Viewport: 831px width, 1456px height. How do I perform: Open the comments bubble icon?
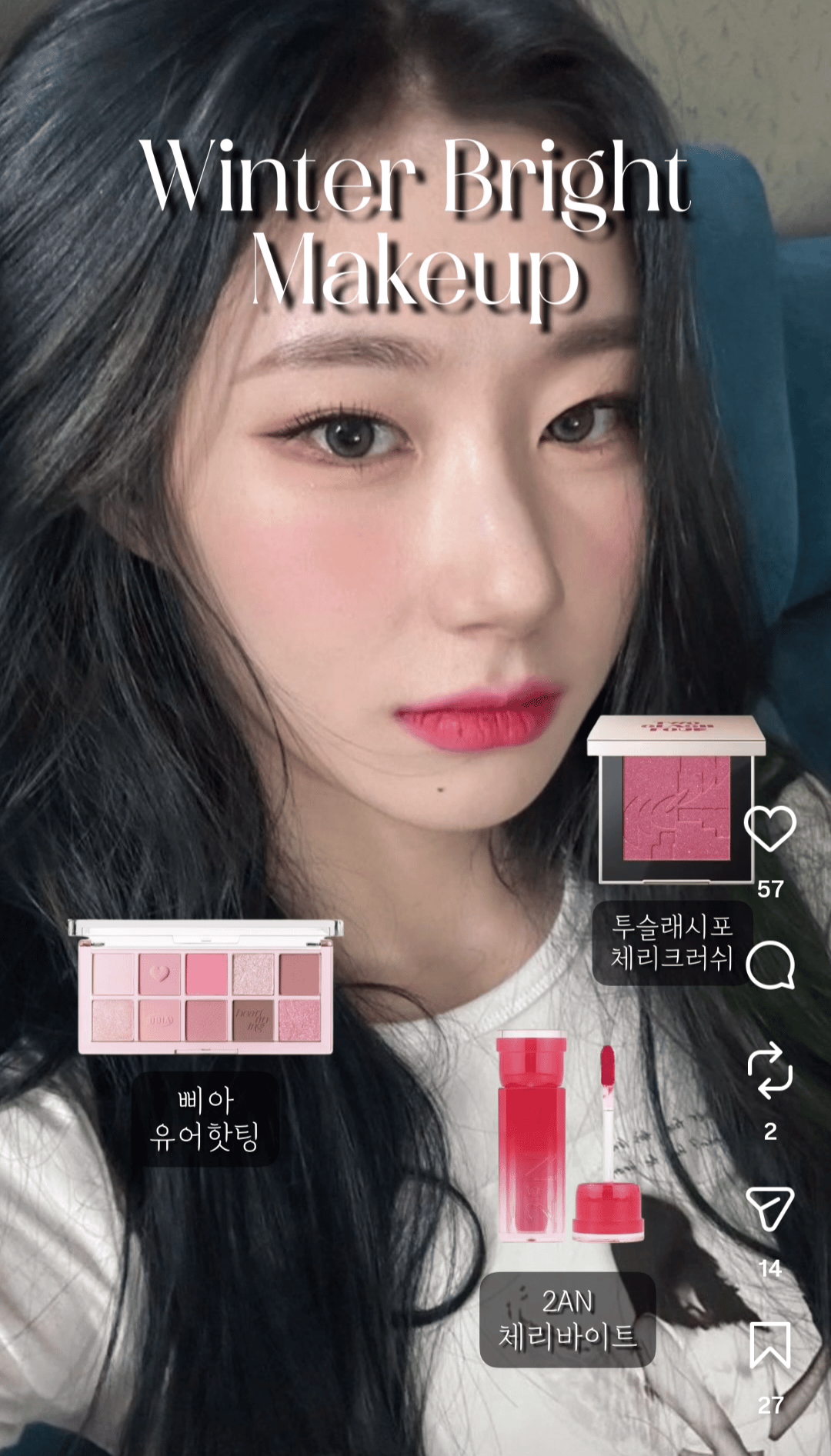click(769, 965)
